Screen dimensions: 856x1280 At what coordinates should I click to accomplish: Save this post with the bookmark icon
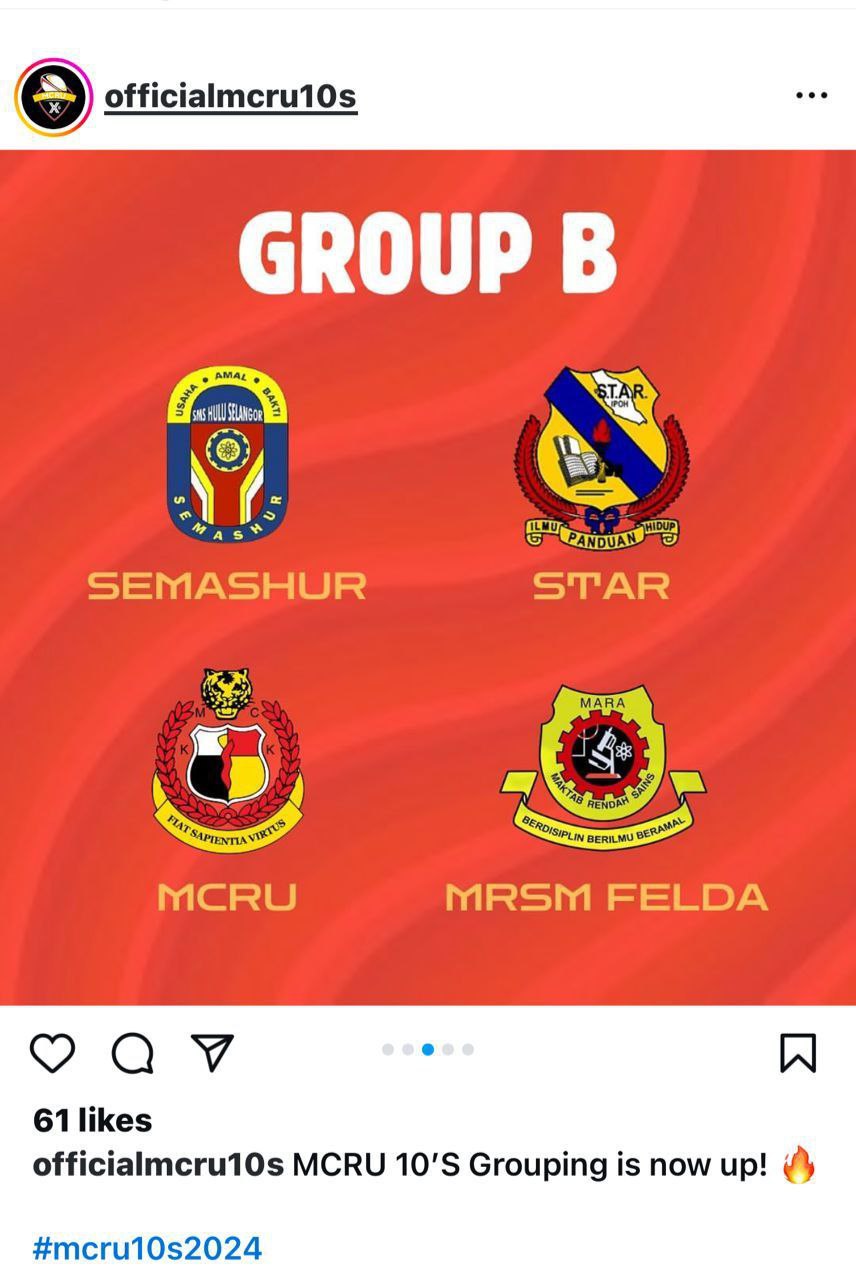(797, 1053)
